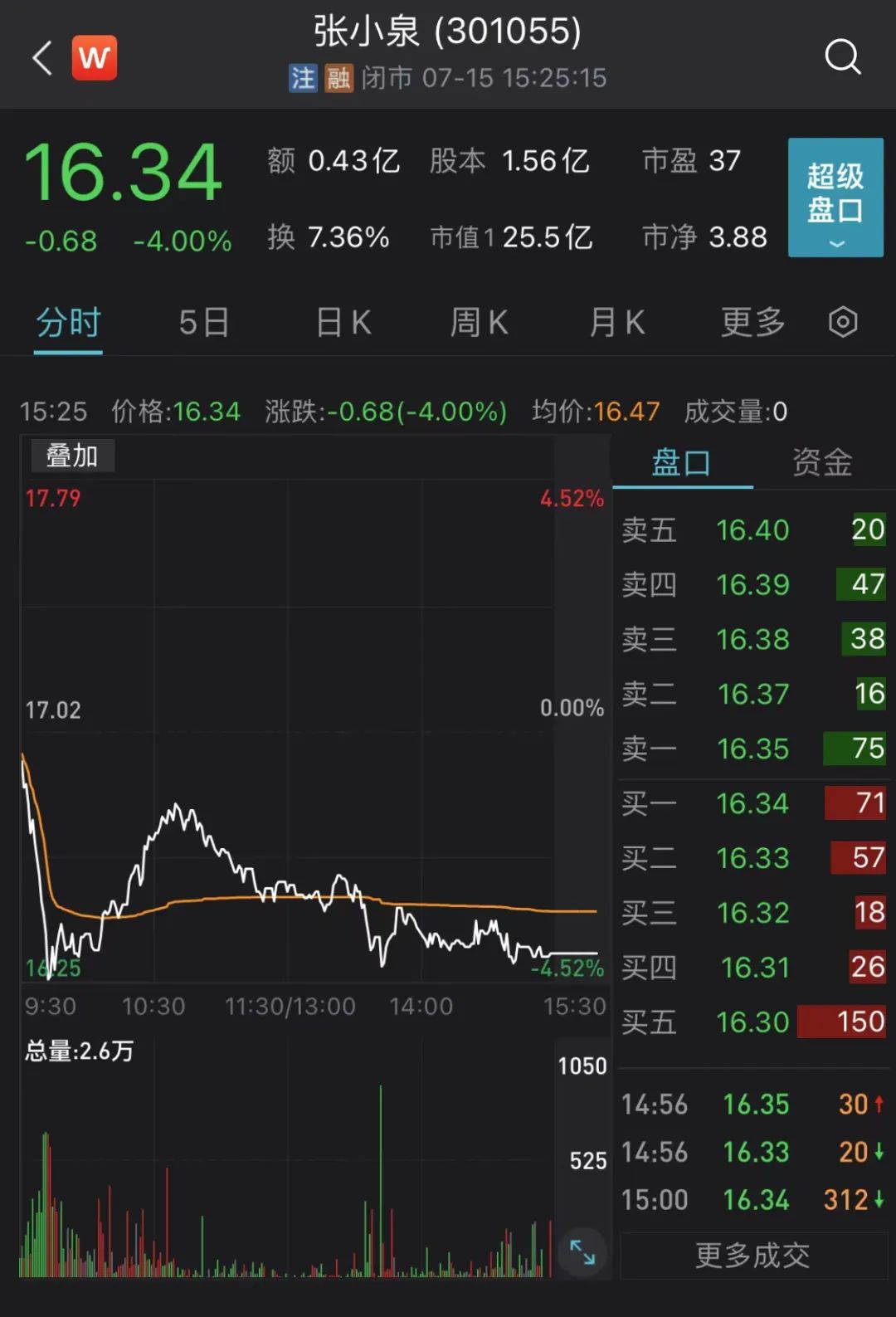View the 月K chart tab
896x1317 pixels.
point(616,323)
